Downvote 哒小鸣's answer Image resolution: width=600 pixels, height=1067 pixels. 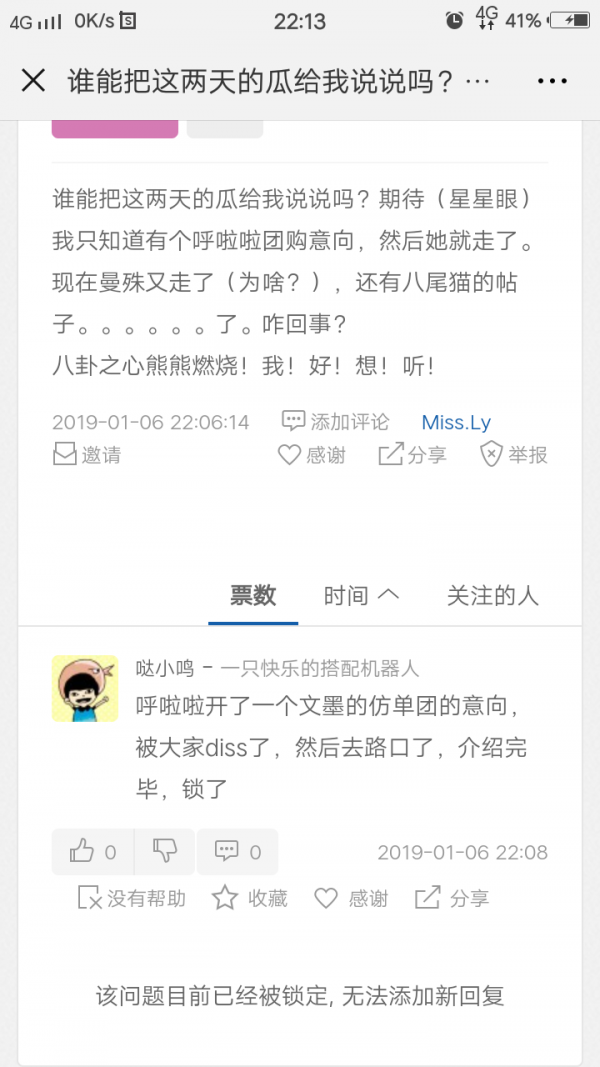(x=165, y=852)
